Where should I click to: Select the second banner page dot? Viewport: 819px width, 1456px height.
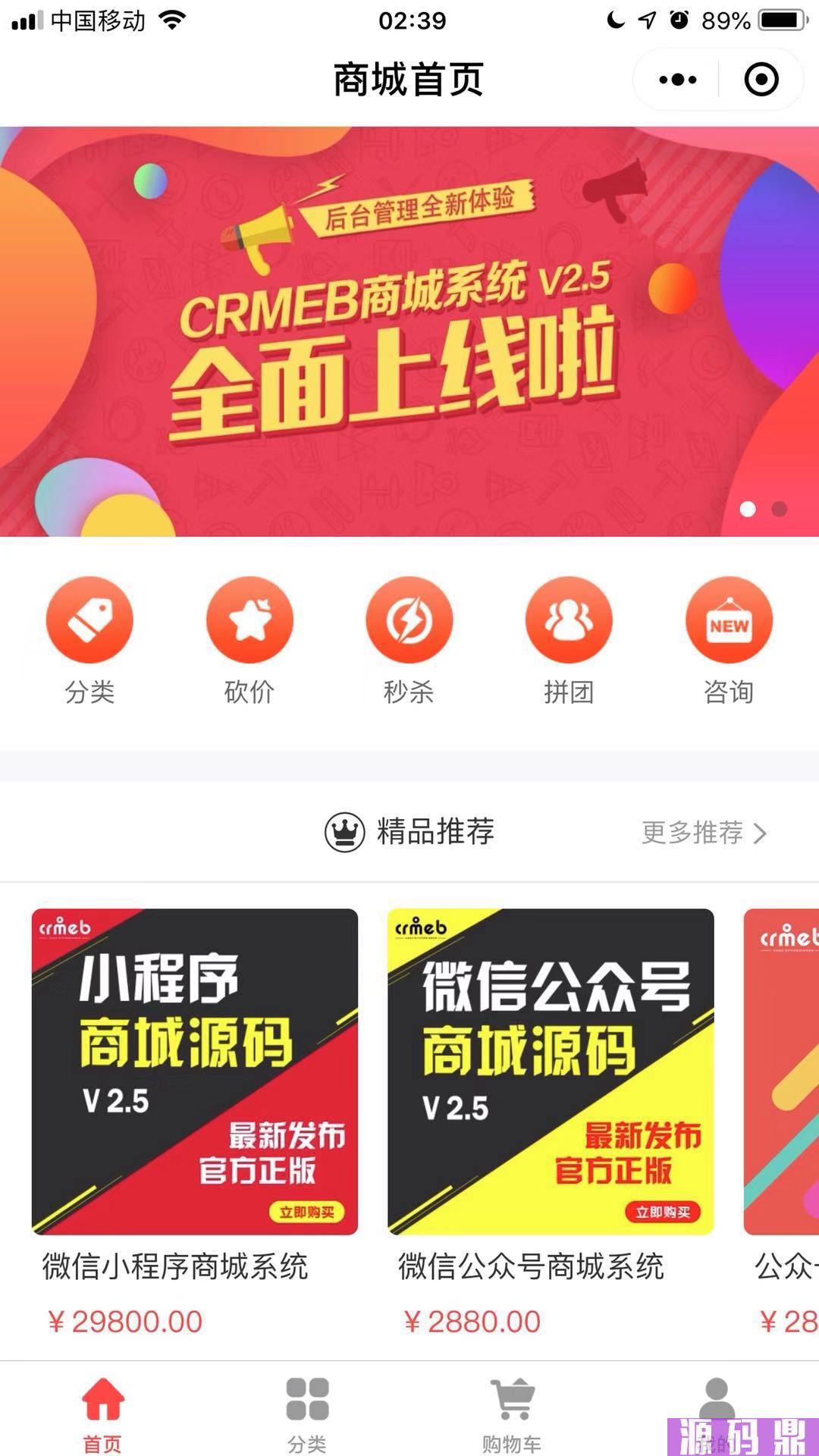779,509
